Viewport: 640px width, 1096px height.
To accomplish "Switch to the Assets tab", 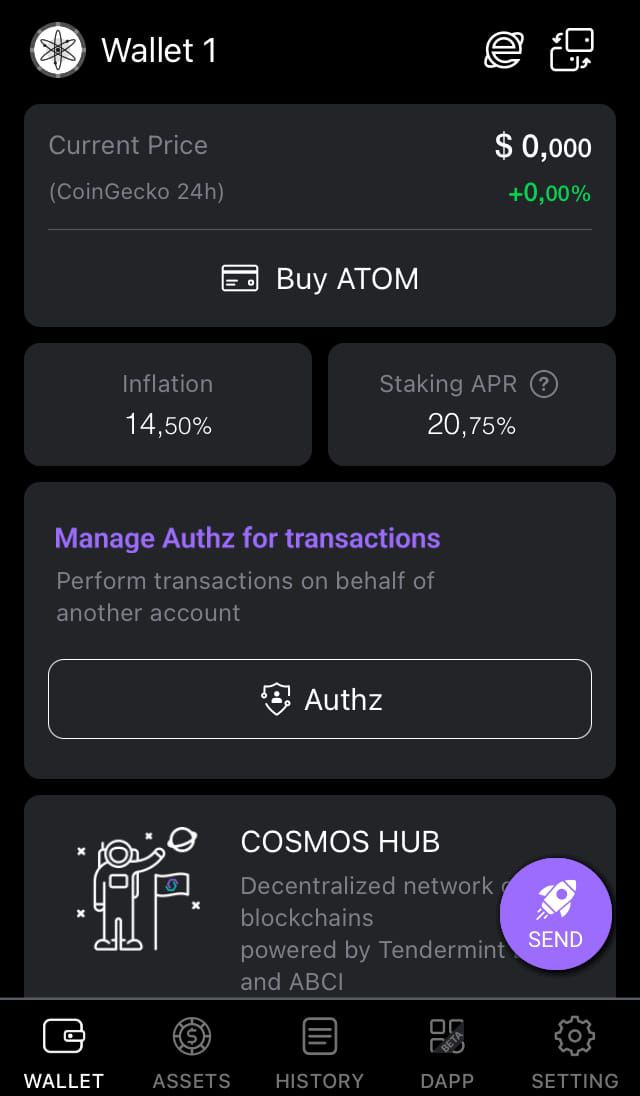I will tap(191, 1053).
